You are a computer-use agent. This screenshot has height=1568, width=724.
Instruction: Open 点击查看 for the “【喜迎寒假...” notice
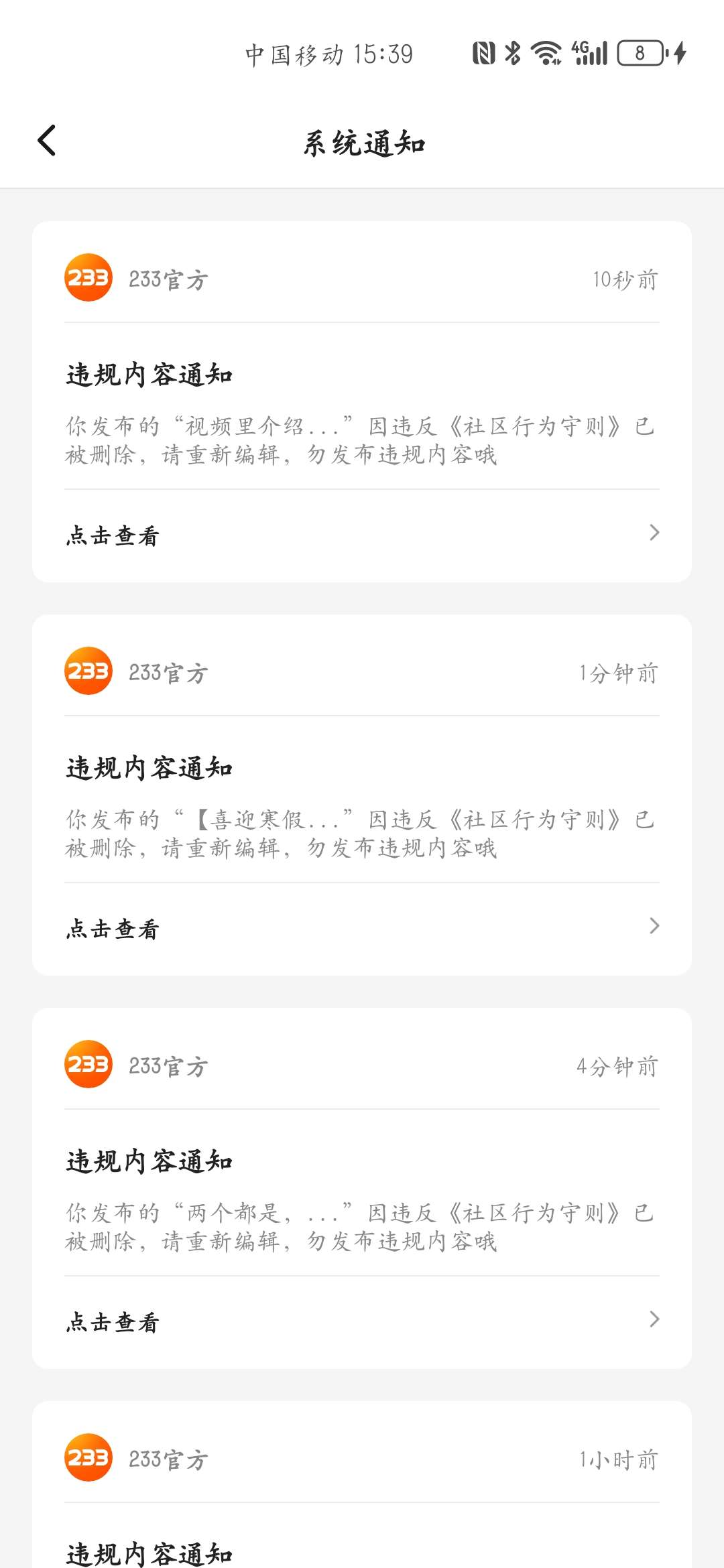(362, 928)
